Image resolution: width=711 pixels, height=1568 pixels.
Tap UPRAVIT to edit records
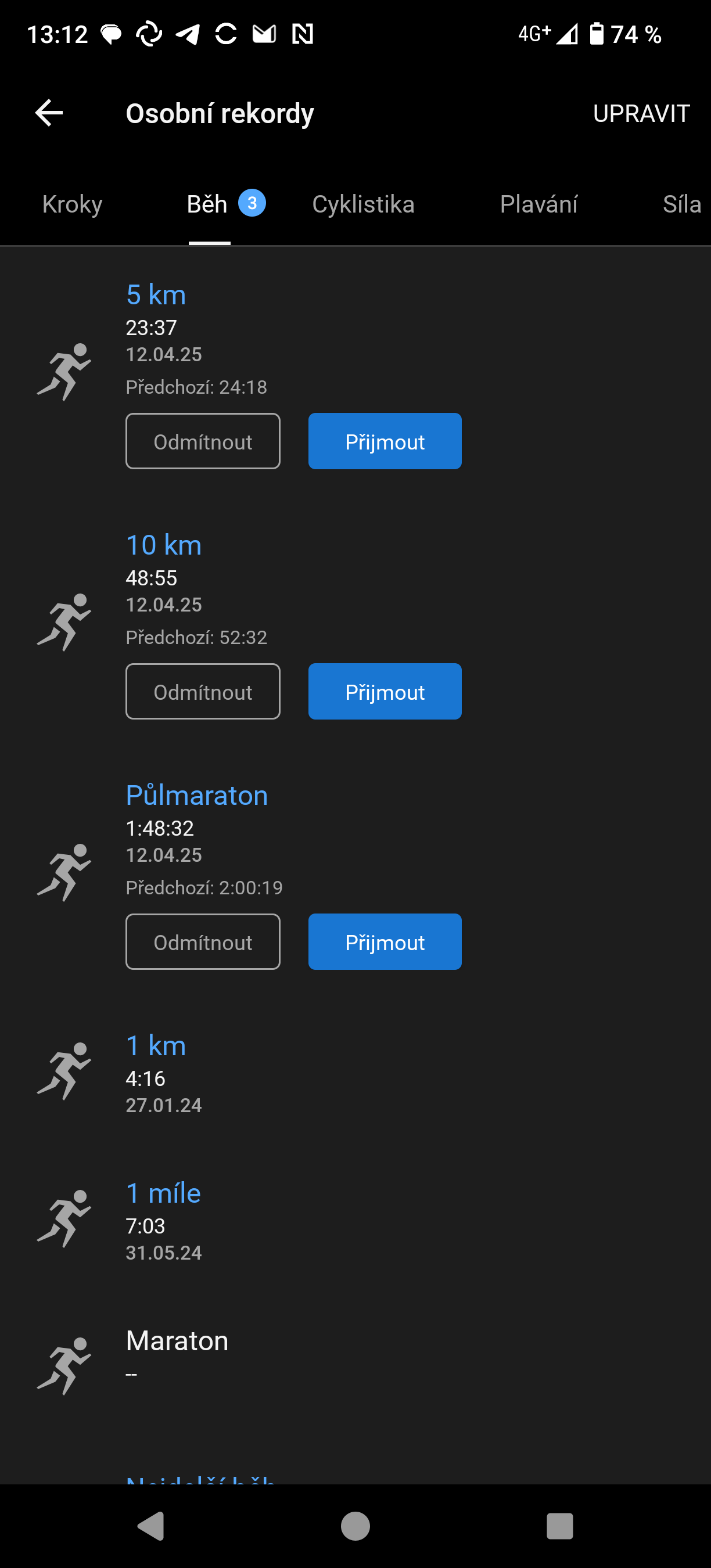[641, 113]
